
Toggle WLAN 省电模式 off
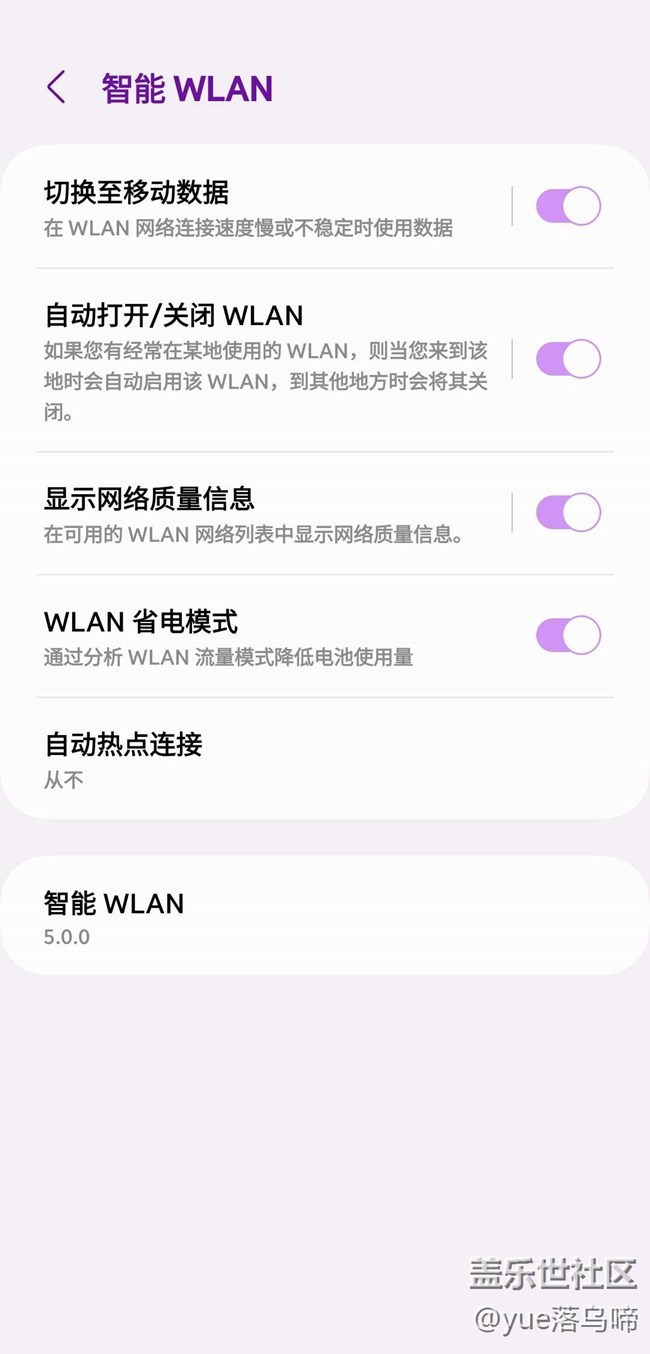[568, 635]
